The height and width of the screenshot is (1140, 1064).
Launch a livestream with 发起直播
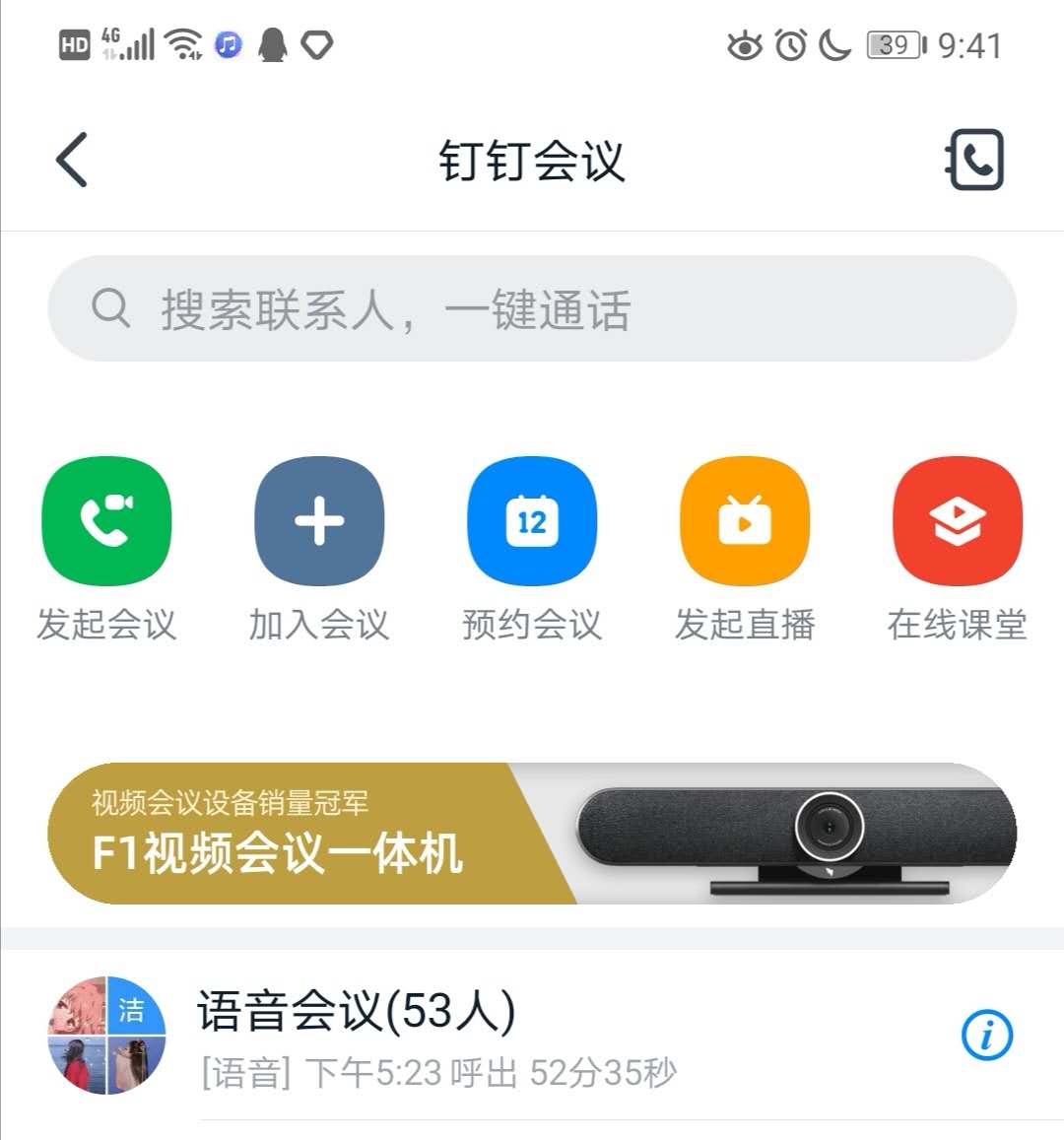[x=745, y=522]
